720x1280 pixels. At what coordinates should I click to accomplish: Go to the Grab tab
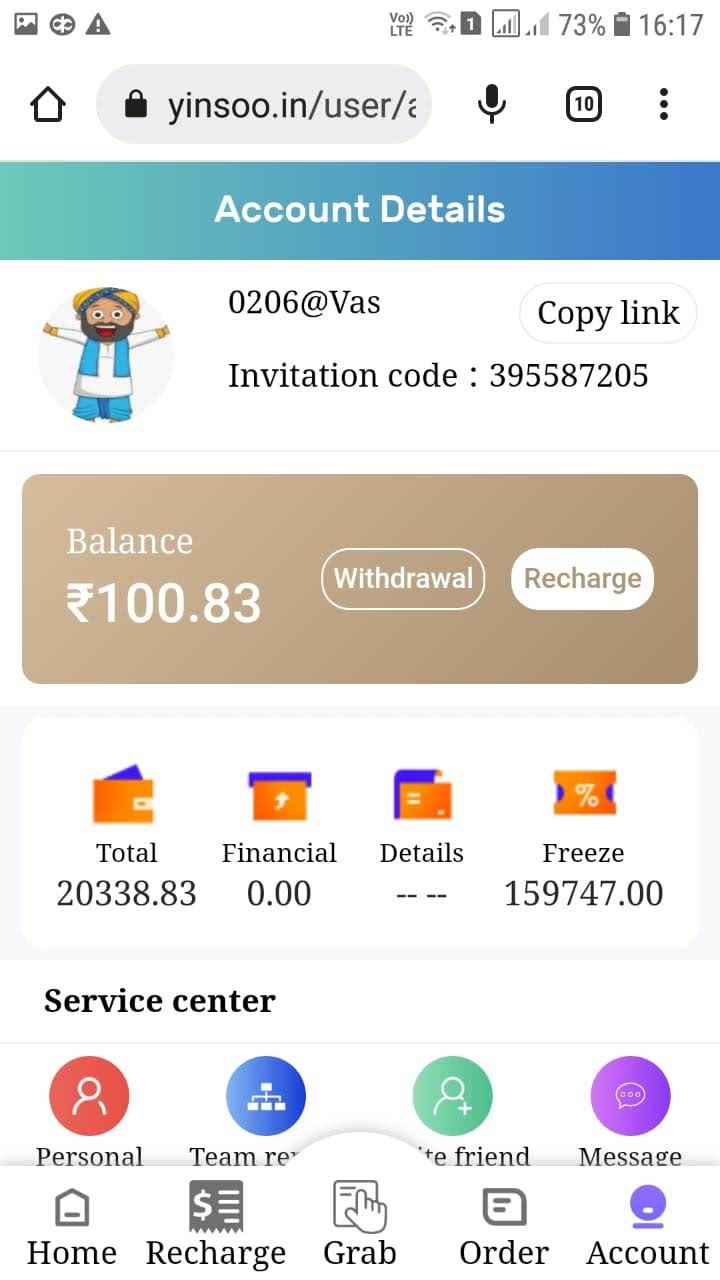pyautogui.click(x=360, y=1226)
